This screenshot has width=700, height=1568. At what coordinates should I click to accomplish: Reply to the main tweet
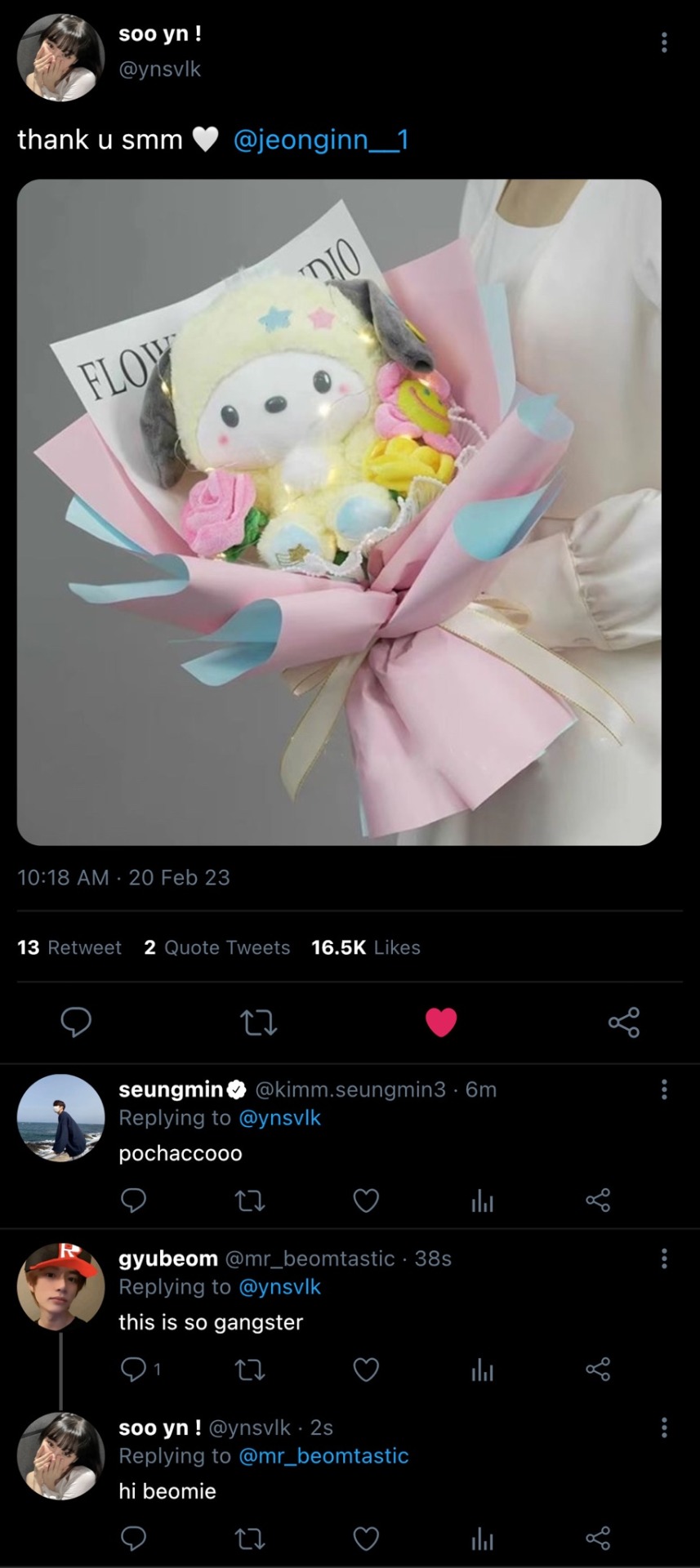tap(76, 1022)
